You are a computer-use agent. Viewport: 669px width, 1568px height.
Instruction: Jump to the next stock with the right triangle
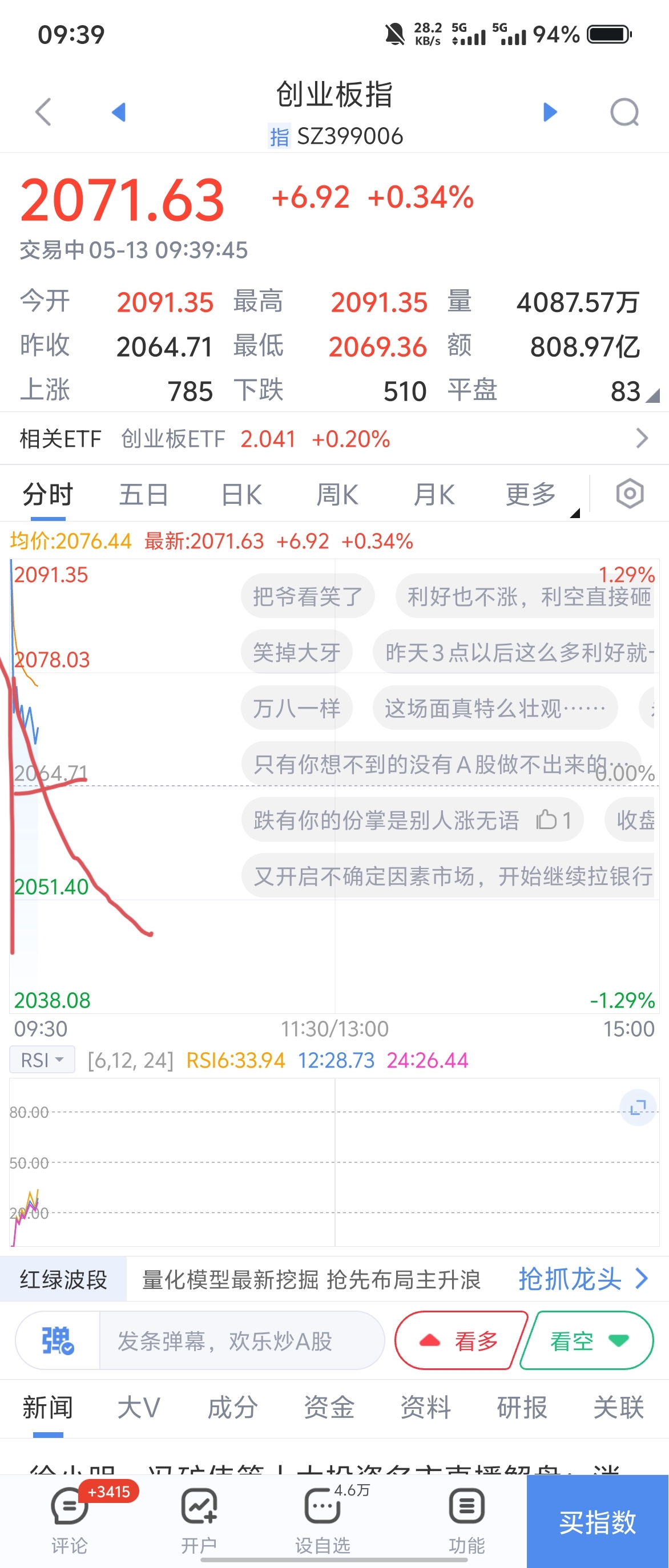tap(550, 112)
